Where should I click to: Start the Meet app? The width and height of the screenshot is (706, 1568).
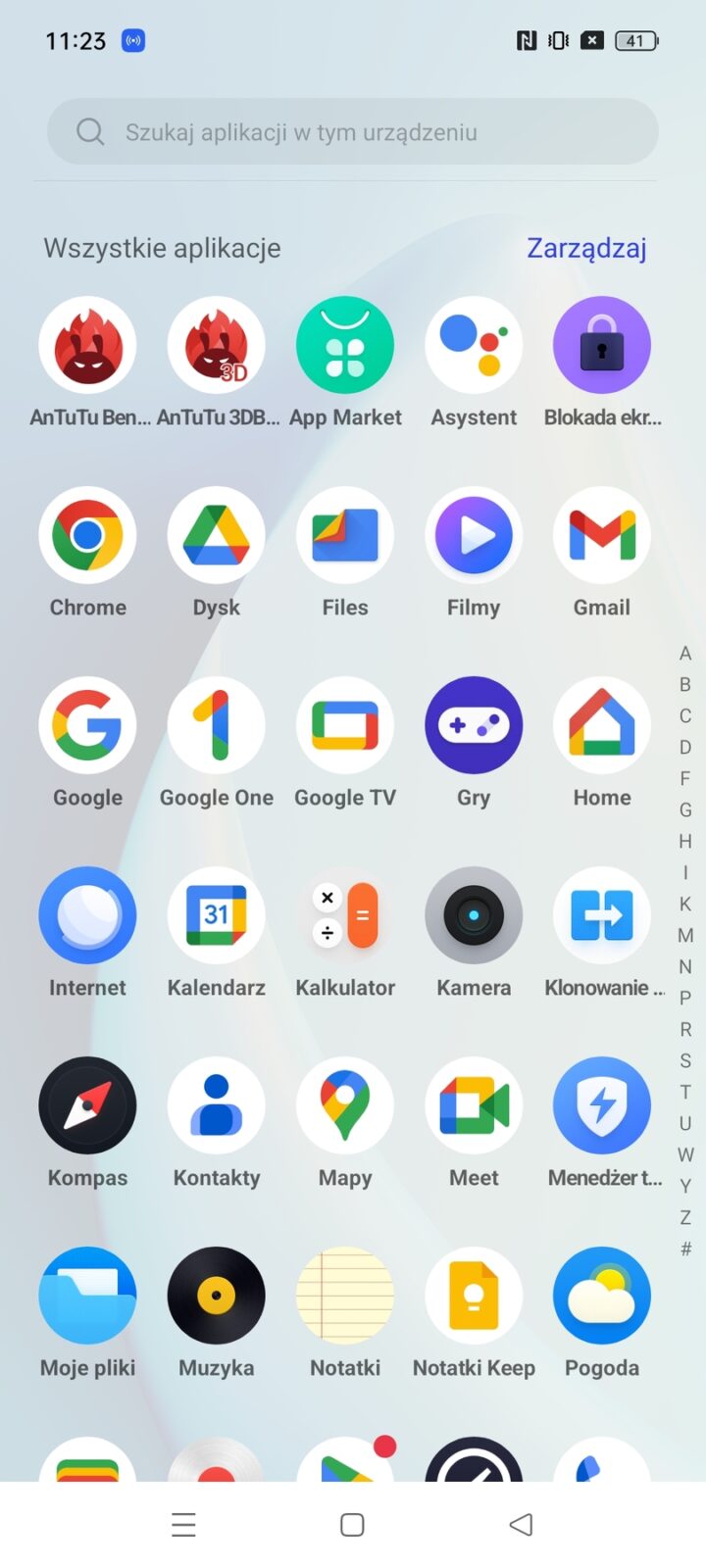point(474,1106)
